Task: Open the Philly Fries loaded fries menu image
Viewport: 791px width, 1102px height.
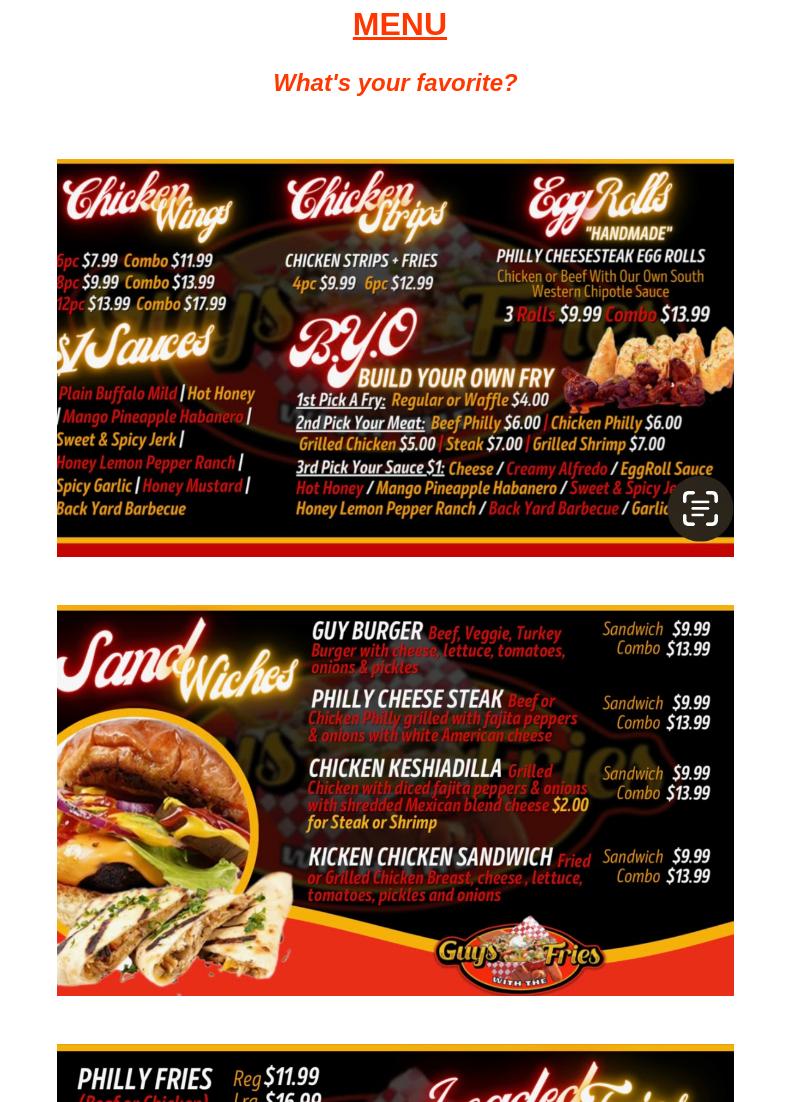Action: point(395,1074)
